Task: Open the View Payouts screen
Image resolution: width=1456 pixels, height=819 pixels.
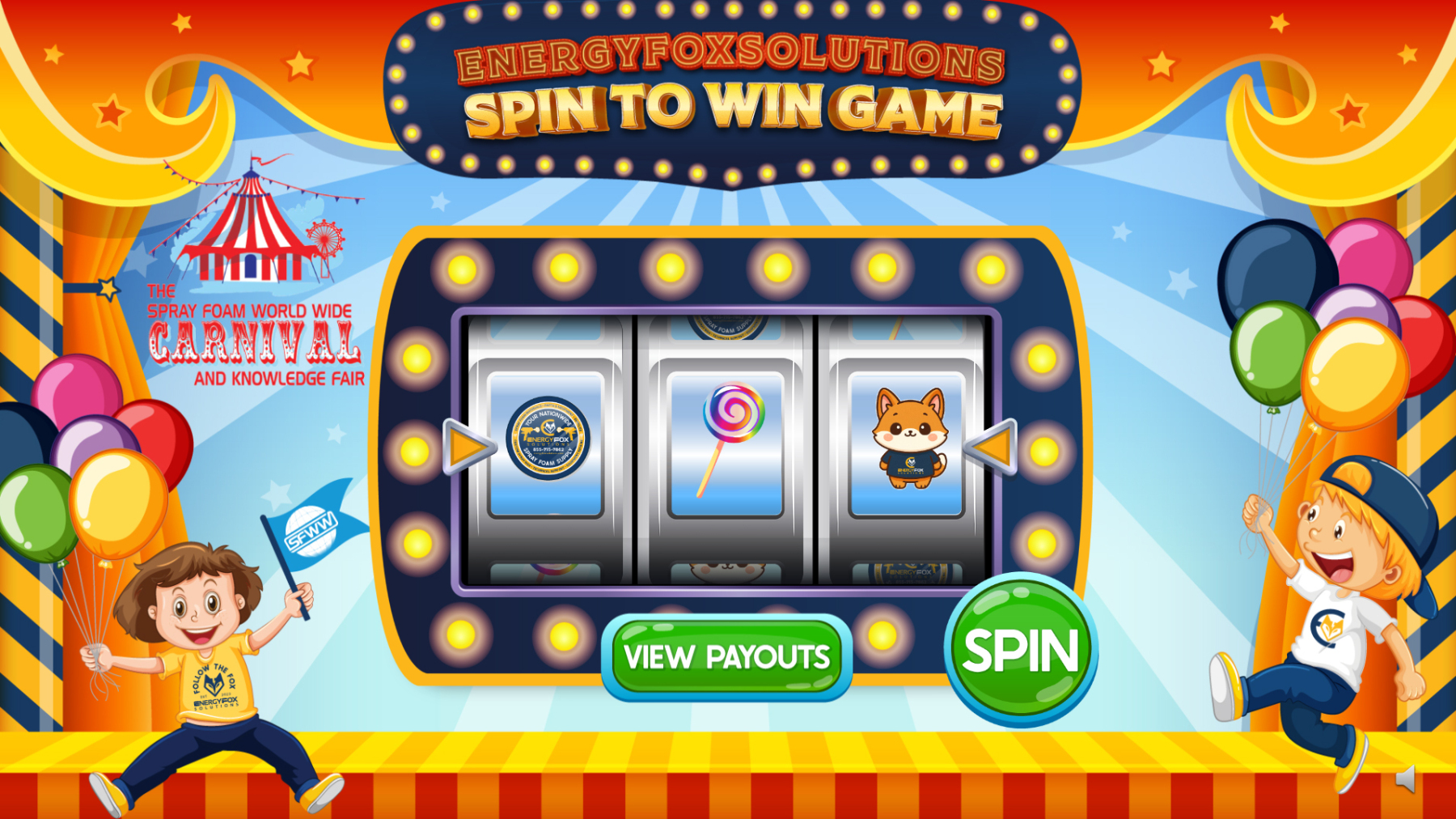Action: [x=726, y=656]
